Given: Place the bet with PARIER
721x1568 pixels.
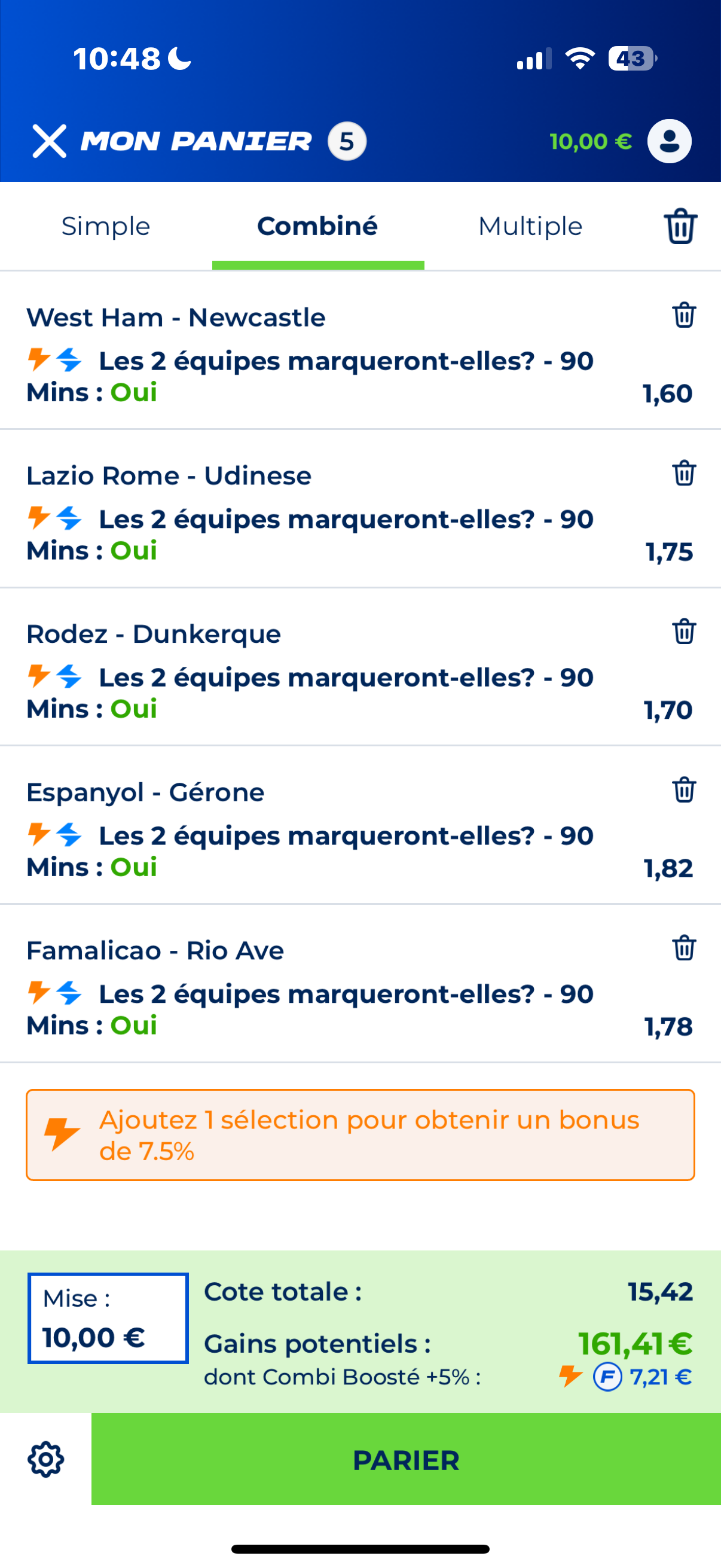Looking at the screenshot, I should tap(406, 1460).
